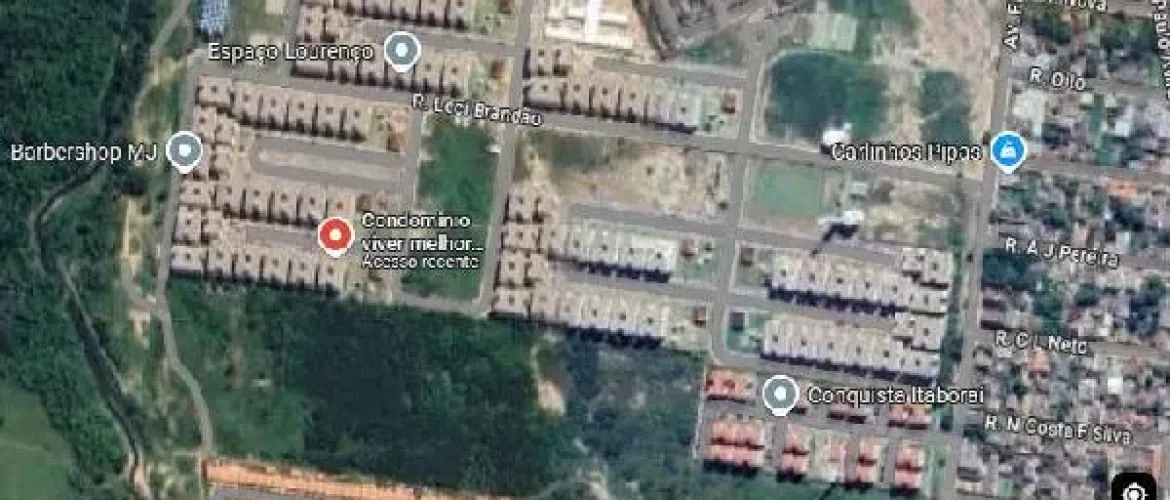Open the Carlinhos Pipas shop marker
The height and width of the screenshot is (500, 1170).
1006,152
